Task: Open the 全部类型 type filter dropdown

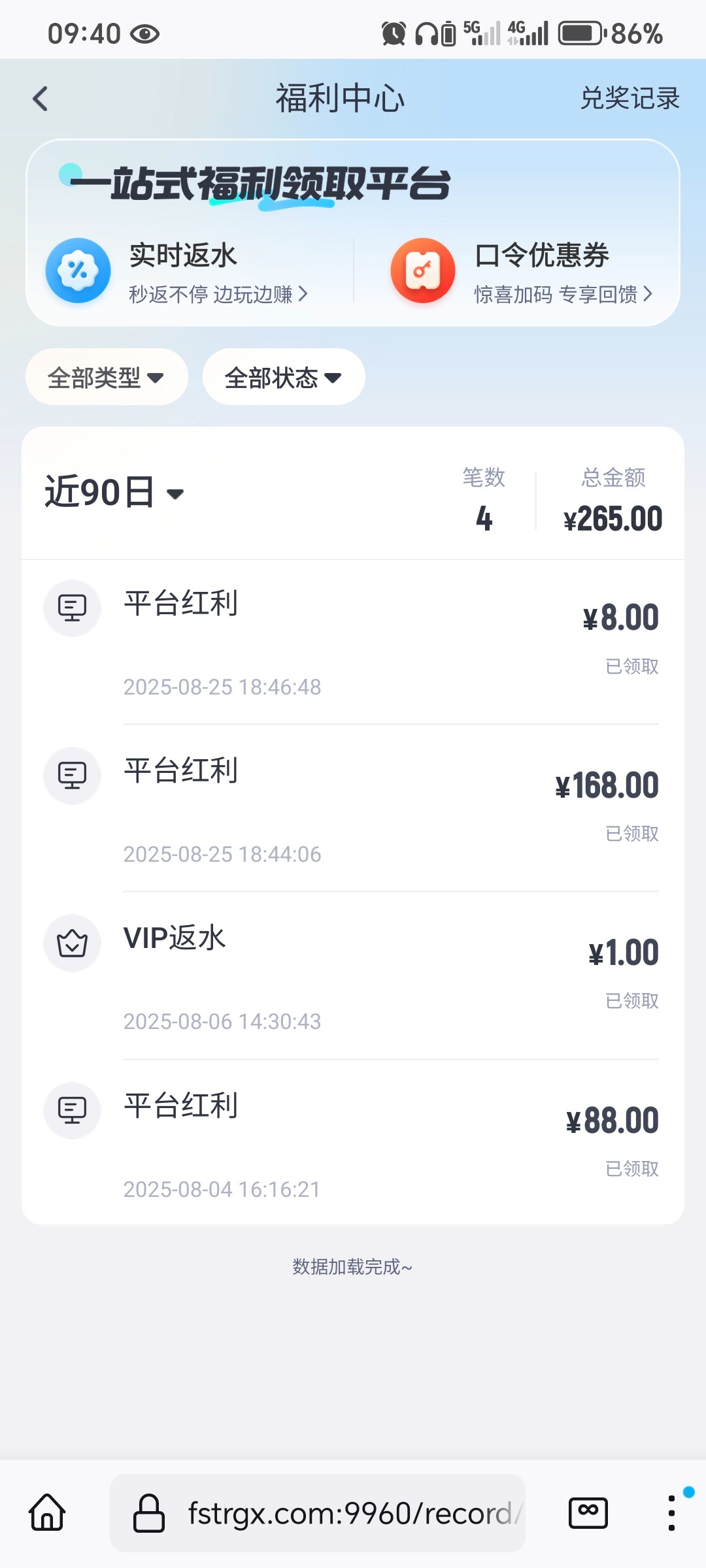Action: (x=105, y=376)
